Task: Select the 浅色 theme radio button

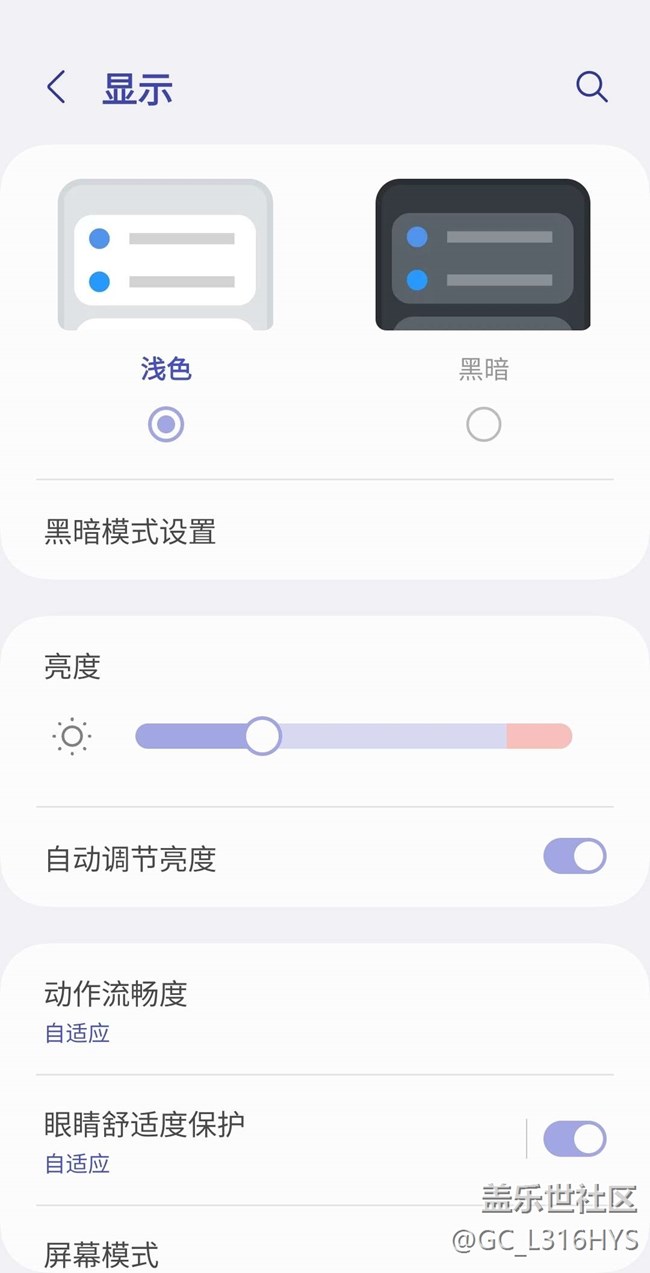Action: click(x=166, y=425)
